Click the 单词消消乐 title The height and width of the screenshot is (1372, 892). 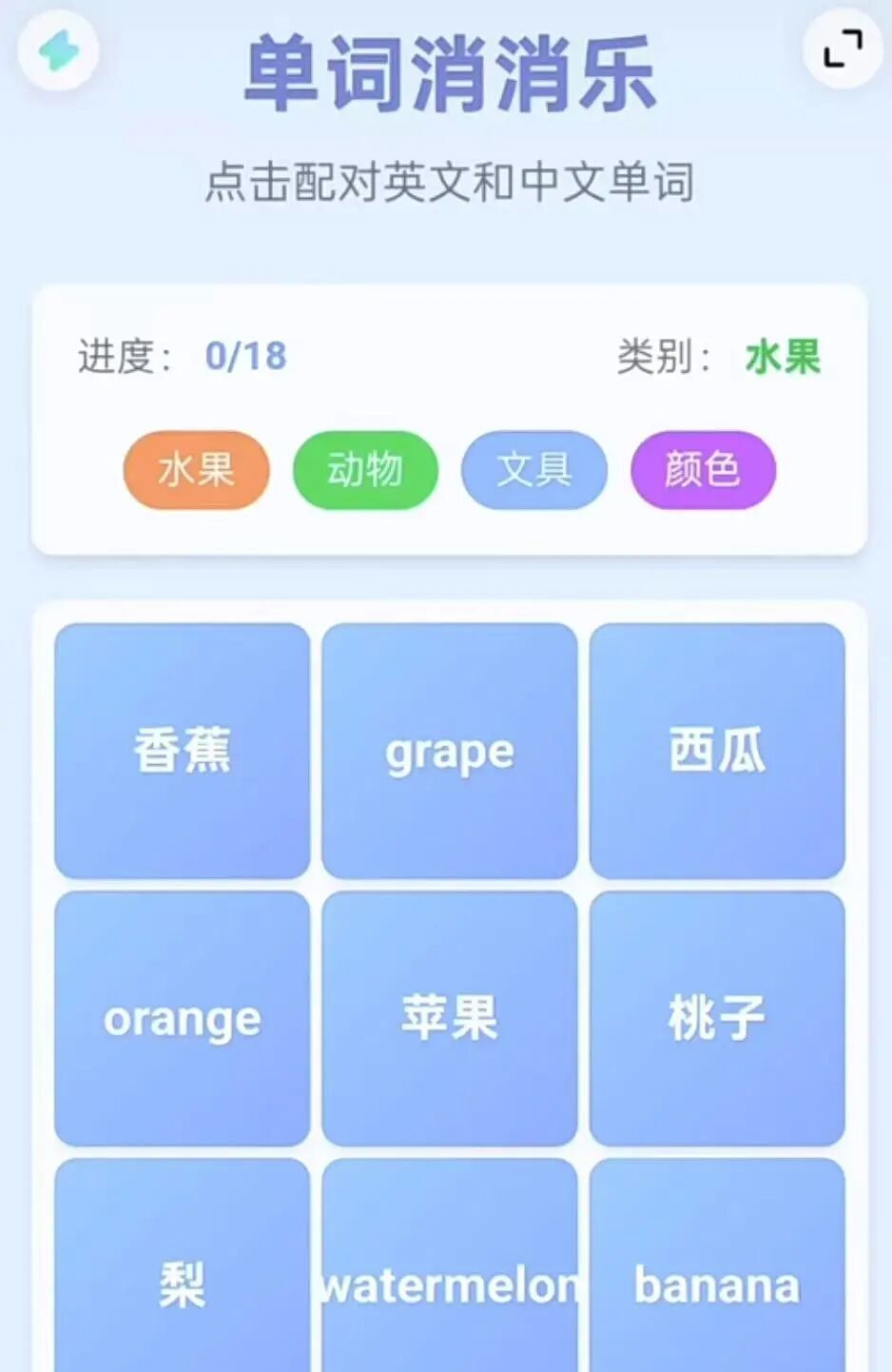click(447, 76)
